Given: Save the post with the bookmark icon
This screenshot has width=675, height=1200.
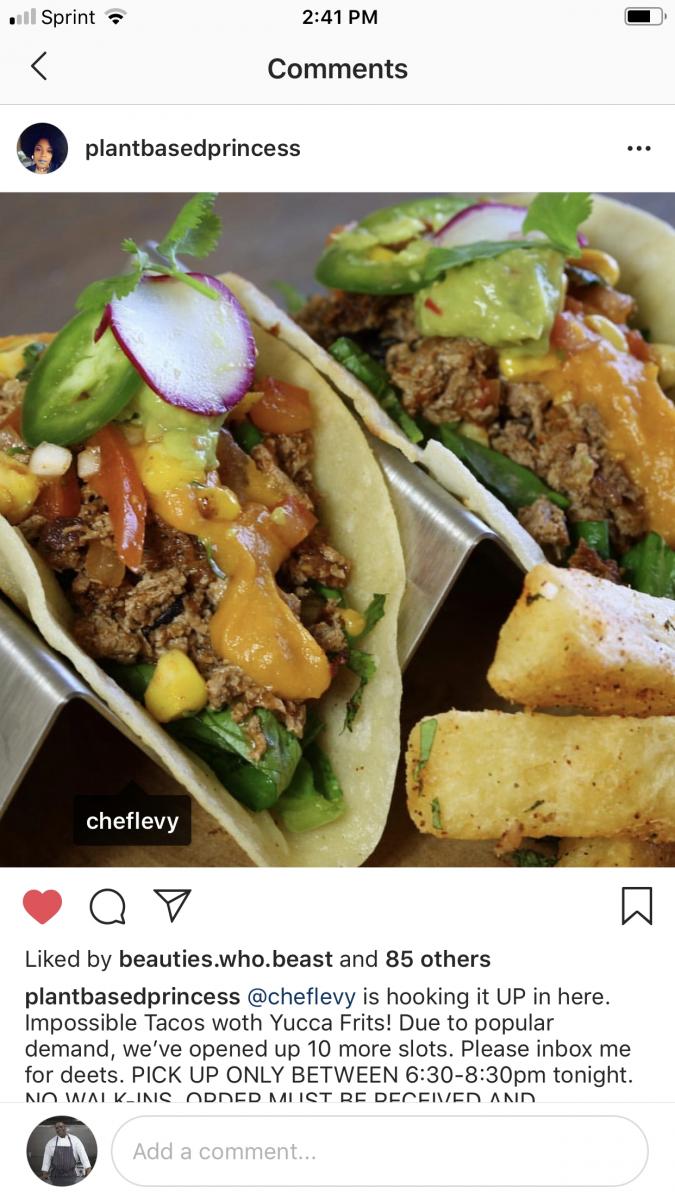Looking at the screenshot, I should tap(636, 906).
